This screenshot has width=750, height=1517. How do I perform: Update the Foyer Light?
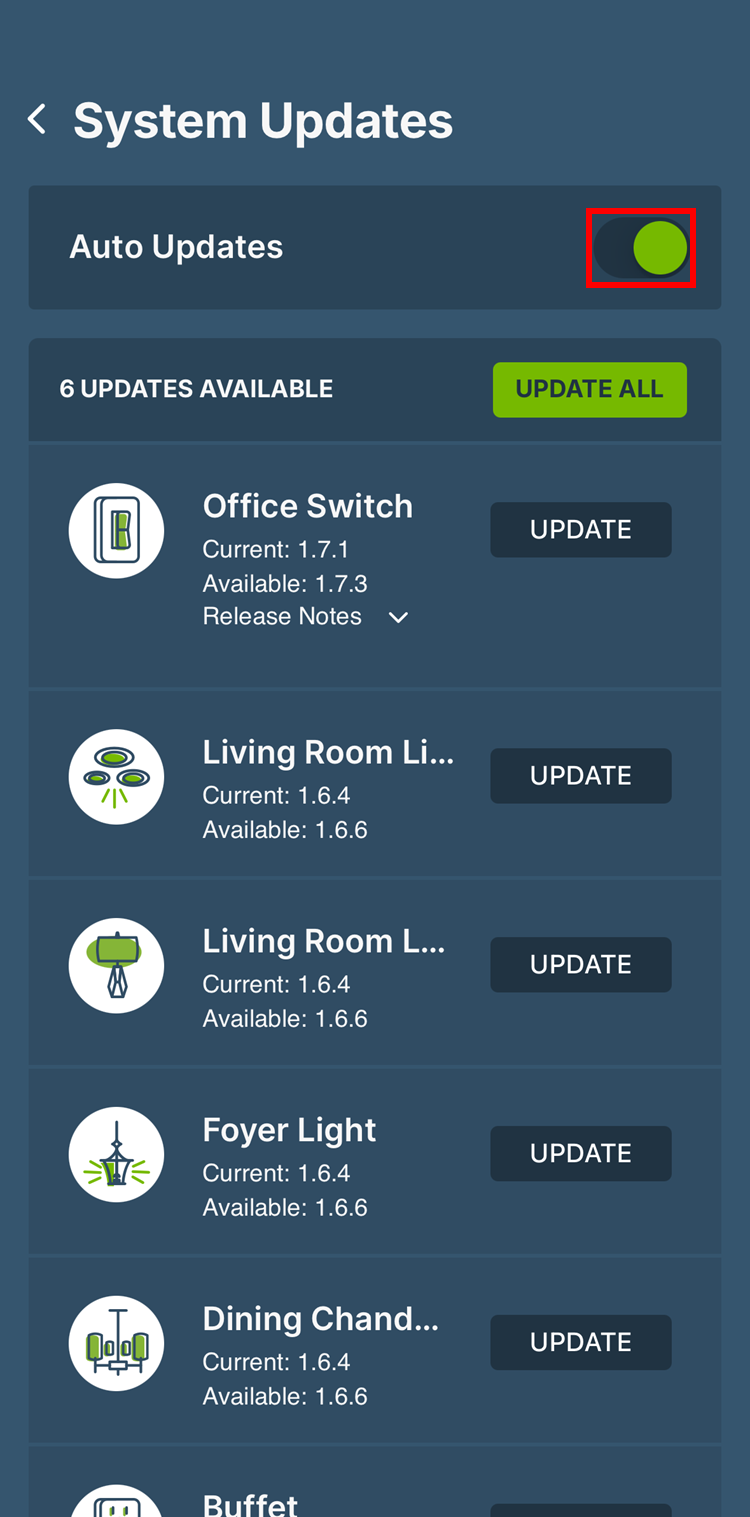(x=580, y=1153)
